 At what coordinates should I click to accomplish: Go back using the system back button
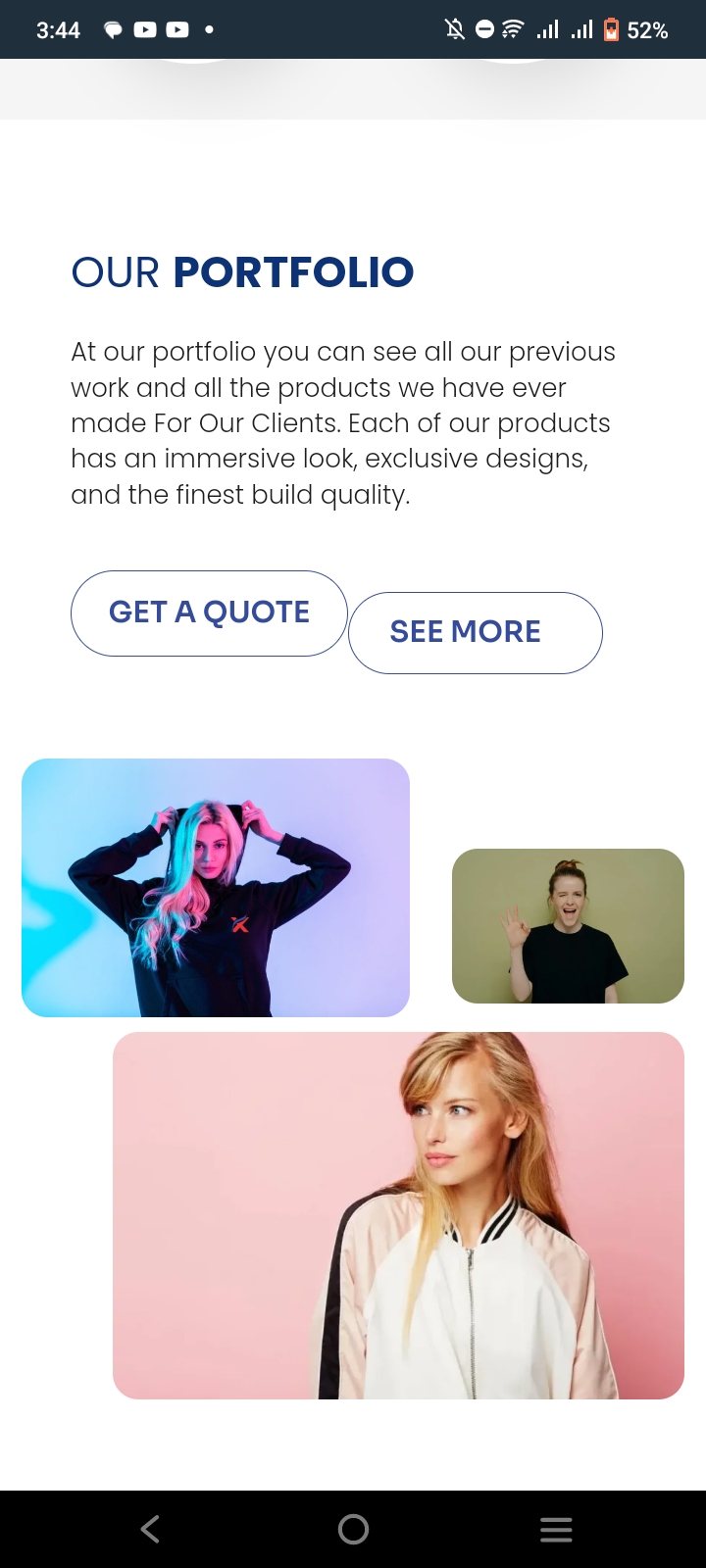pyautogui.click(x=150, y=1529)
